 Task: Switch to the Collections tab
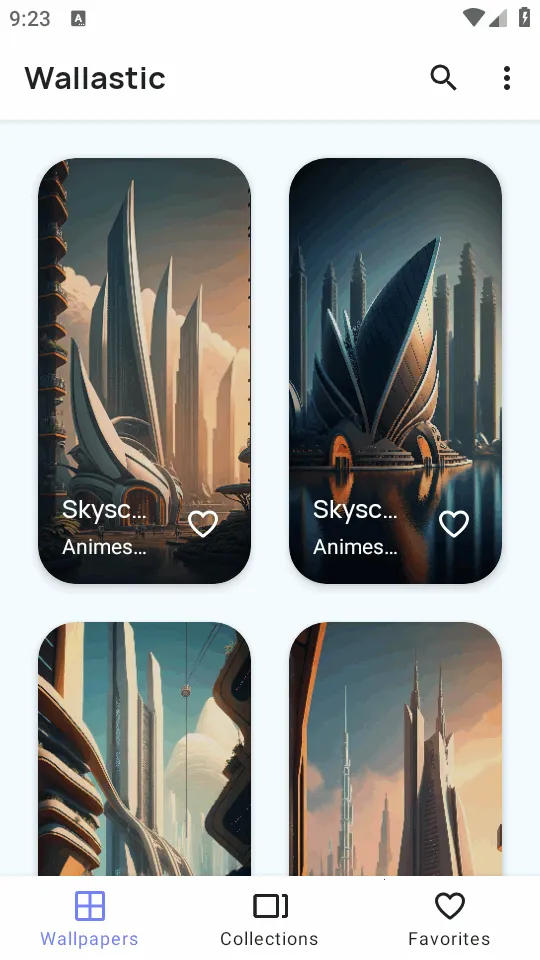click(x=269, y=919)
